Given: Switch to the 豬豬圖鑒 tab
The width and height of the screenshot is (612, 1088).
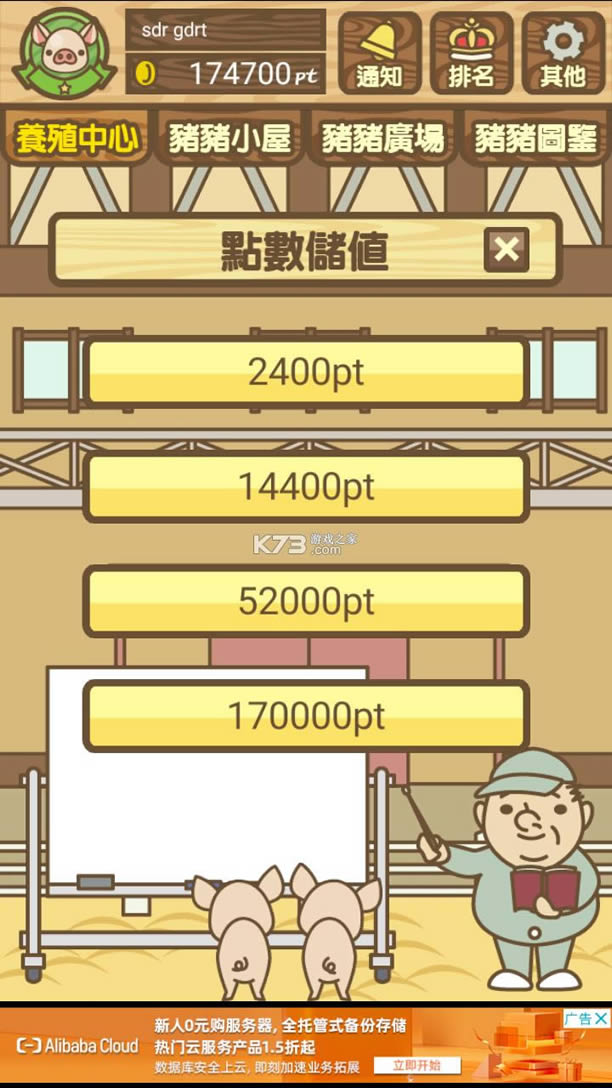Looking at the screenshot, I should tap(534, 138).
